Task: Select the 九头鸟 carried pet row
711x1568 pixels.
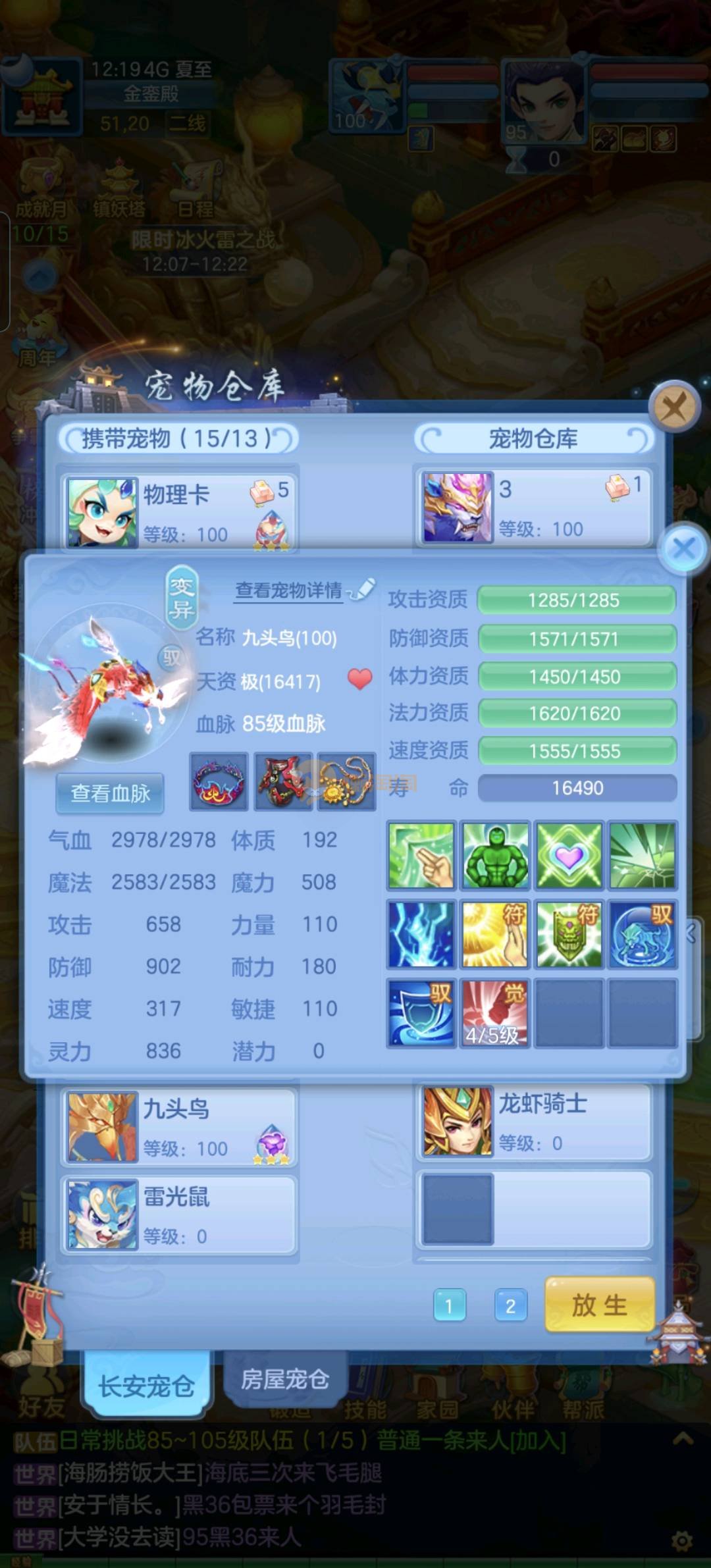Action: pyautogui.click(x=179, y=1126)
